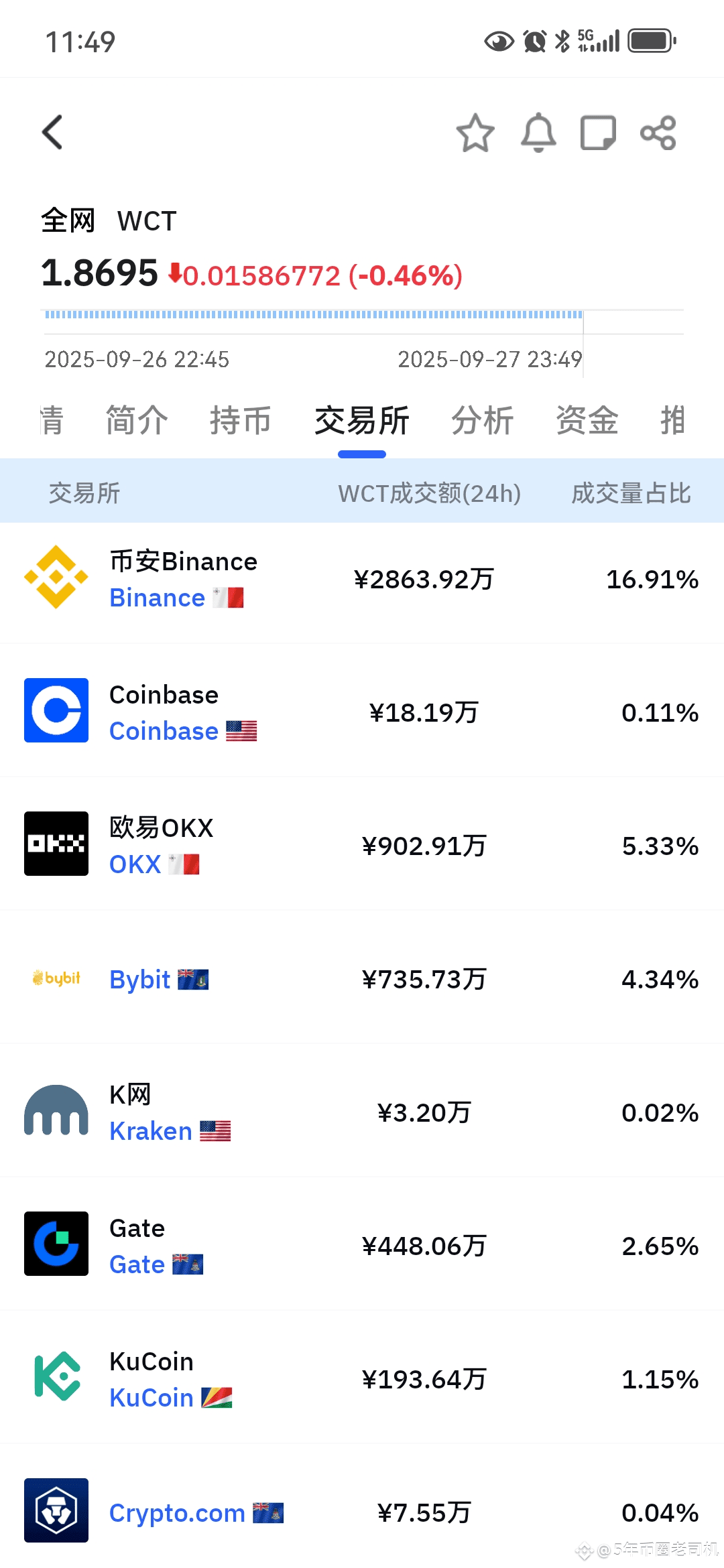Open the KuCoin exchange row
The image size is (724, 1568).
coord(362,1378)
